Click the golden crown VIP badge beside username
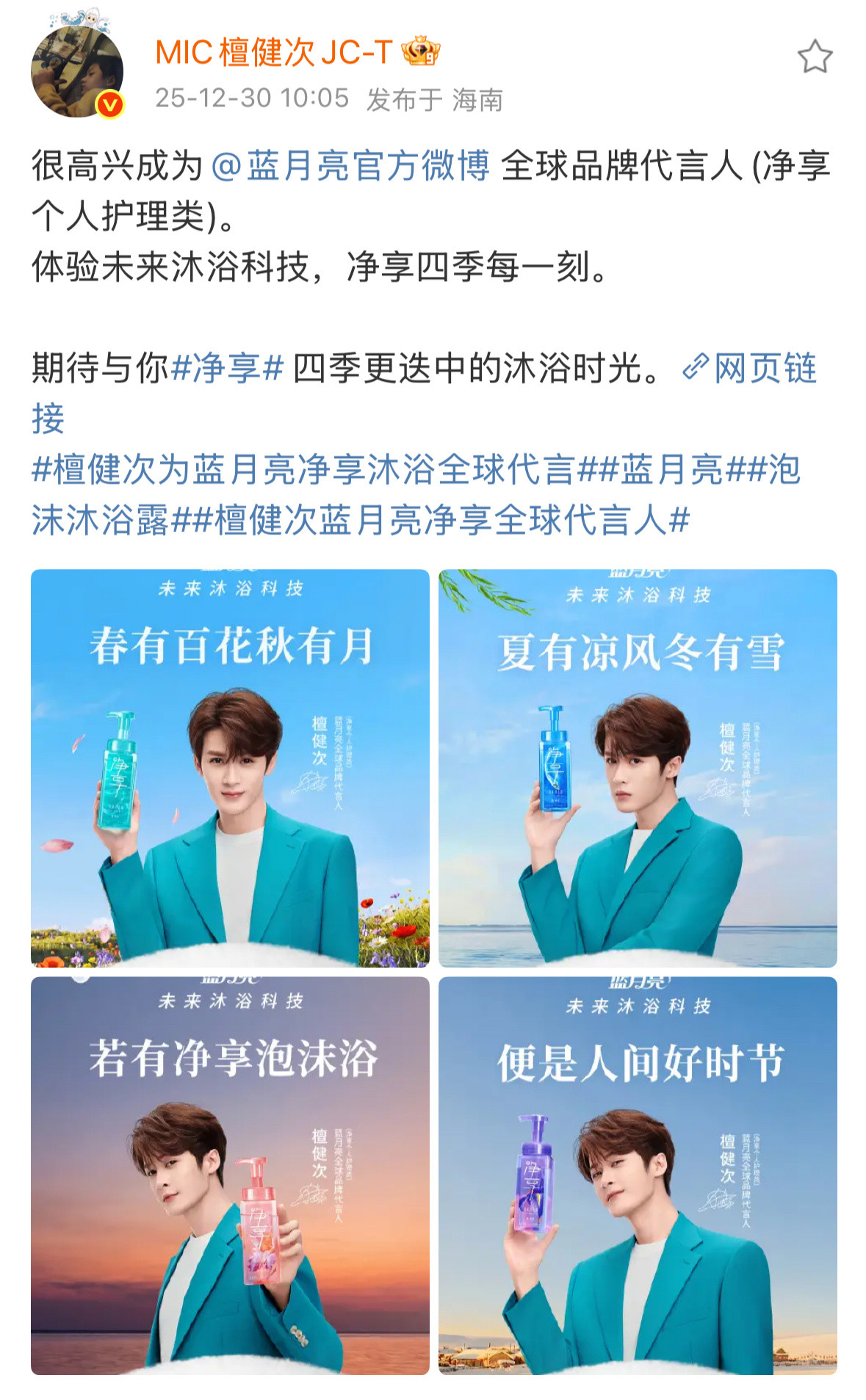The image size is (866, 1400). [420, 50]
